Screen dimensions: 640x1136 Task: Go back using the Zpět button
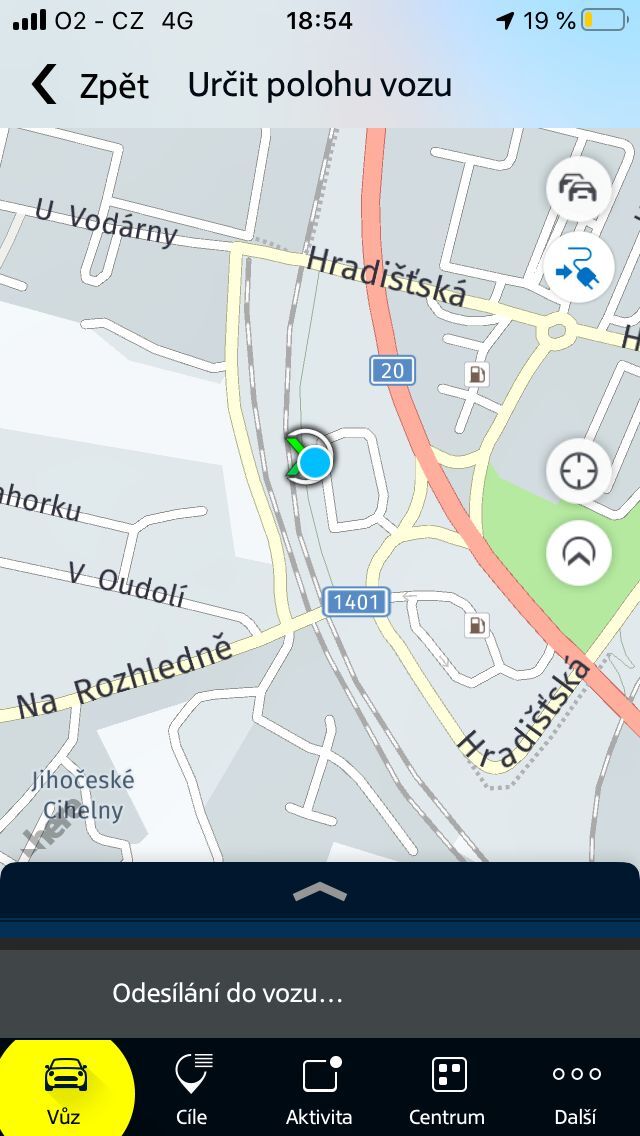click(x=90, y=86)
